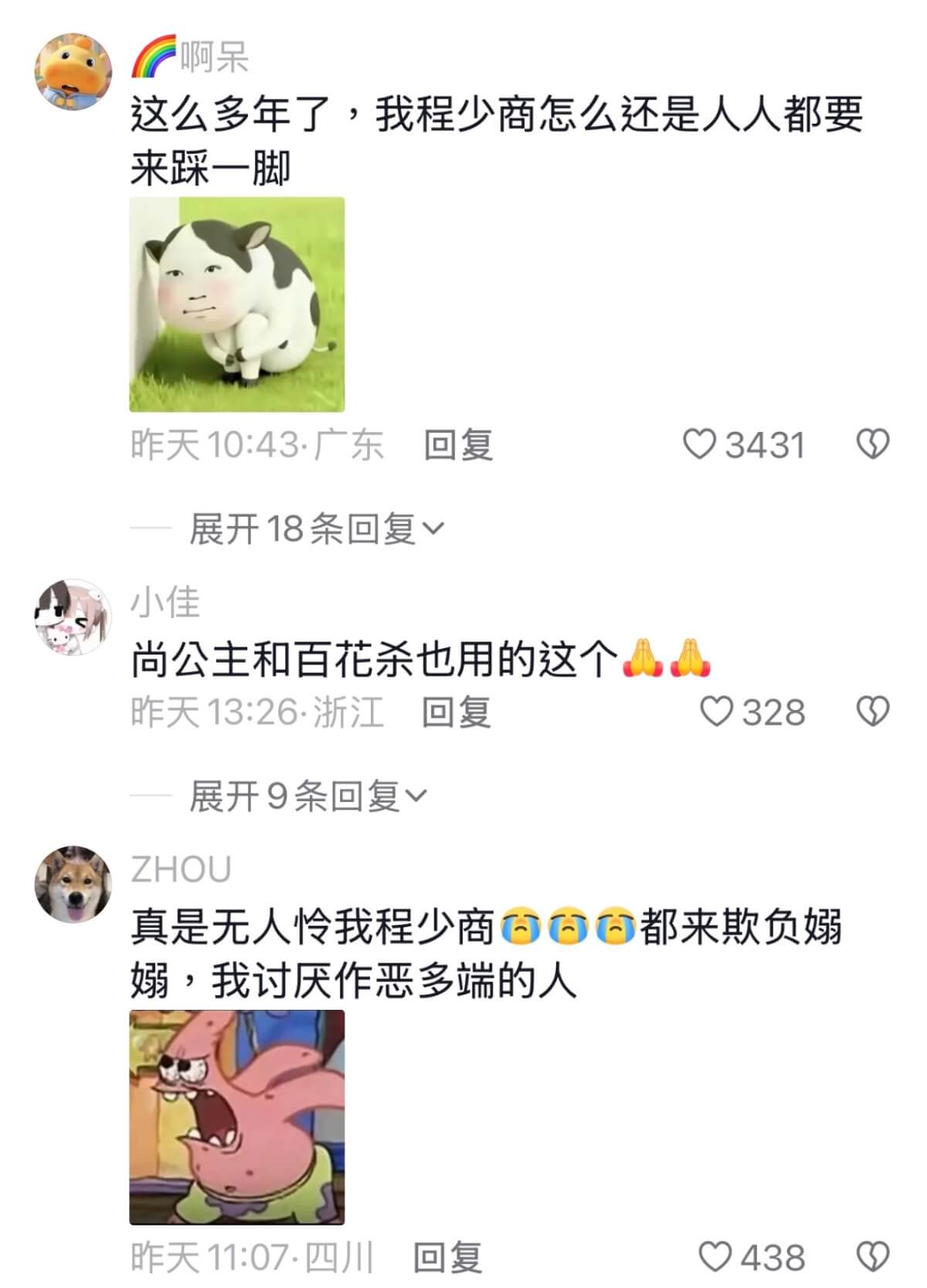This screenshot has height=1288, width=927.
Task: Dislike ZHOU's comment
Action: (x=873, y=1257)
